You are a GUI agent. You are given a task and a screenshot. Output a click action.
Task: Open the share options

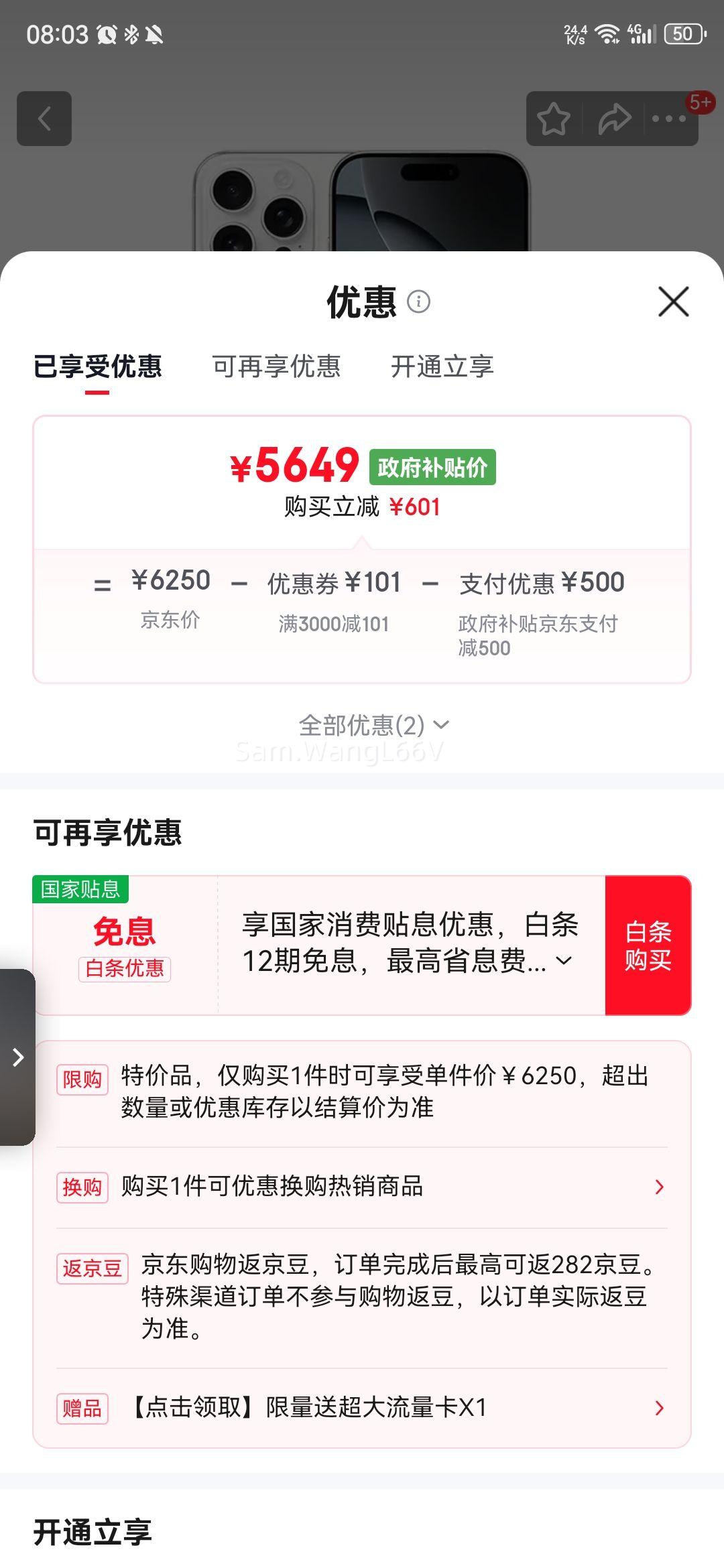point(614,118)
